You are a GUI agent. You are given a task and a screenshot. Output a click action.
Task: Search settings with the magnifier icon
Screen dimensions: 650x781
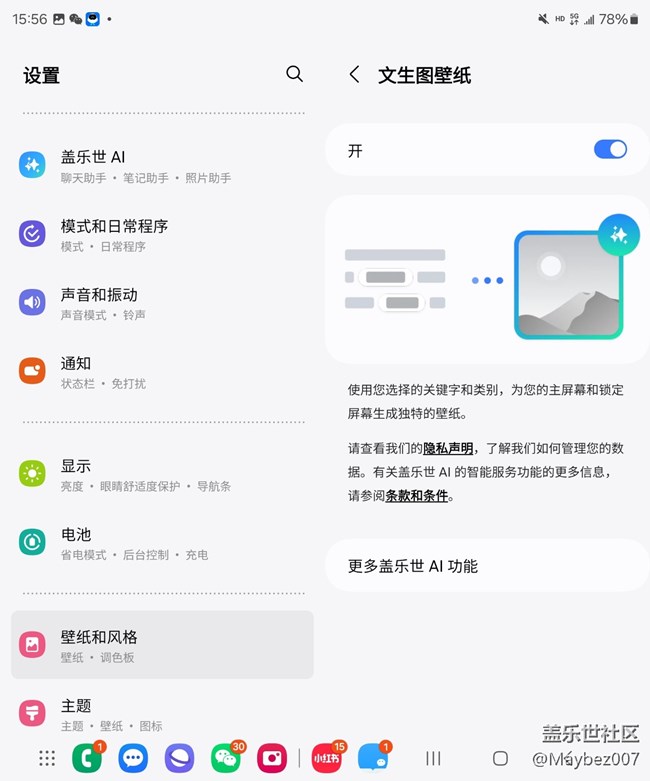(x=294, y=74)
